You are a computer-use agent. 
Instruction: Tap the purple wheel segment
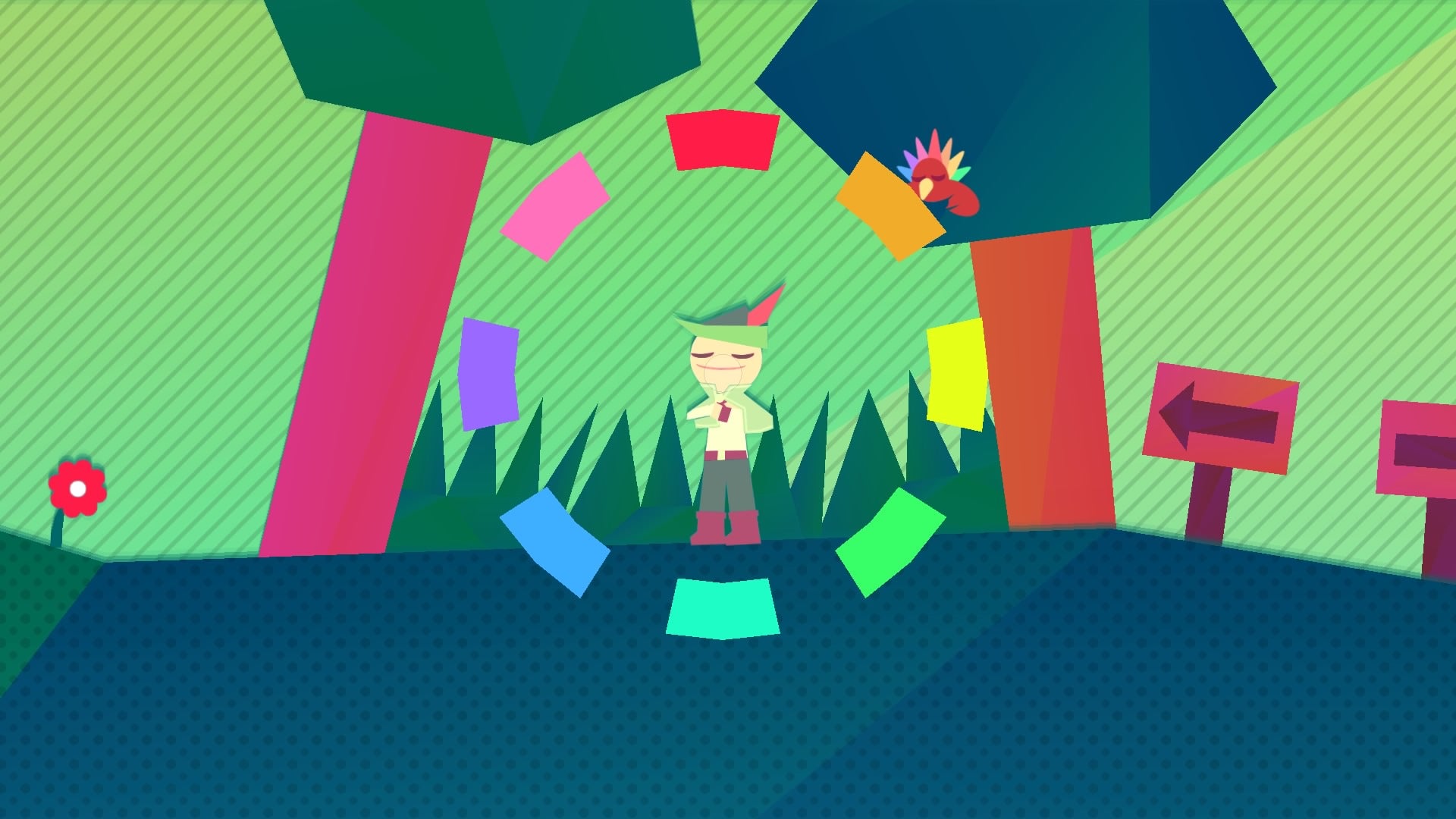tap(489, 374)
